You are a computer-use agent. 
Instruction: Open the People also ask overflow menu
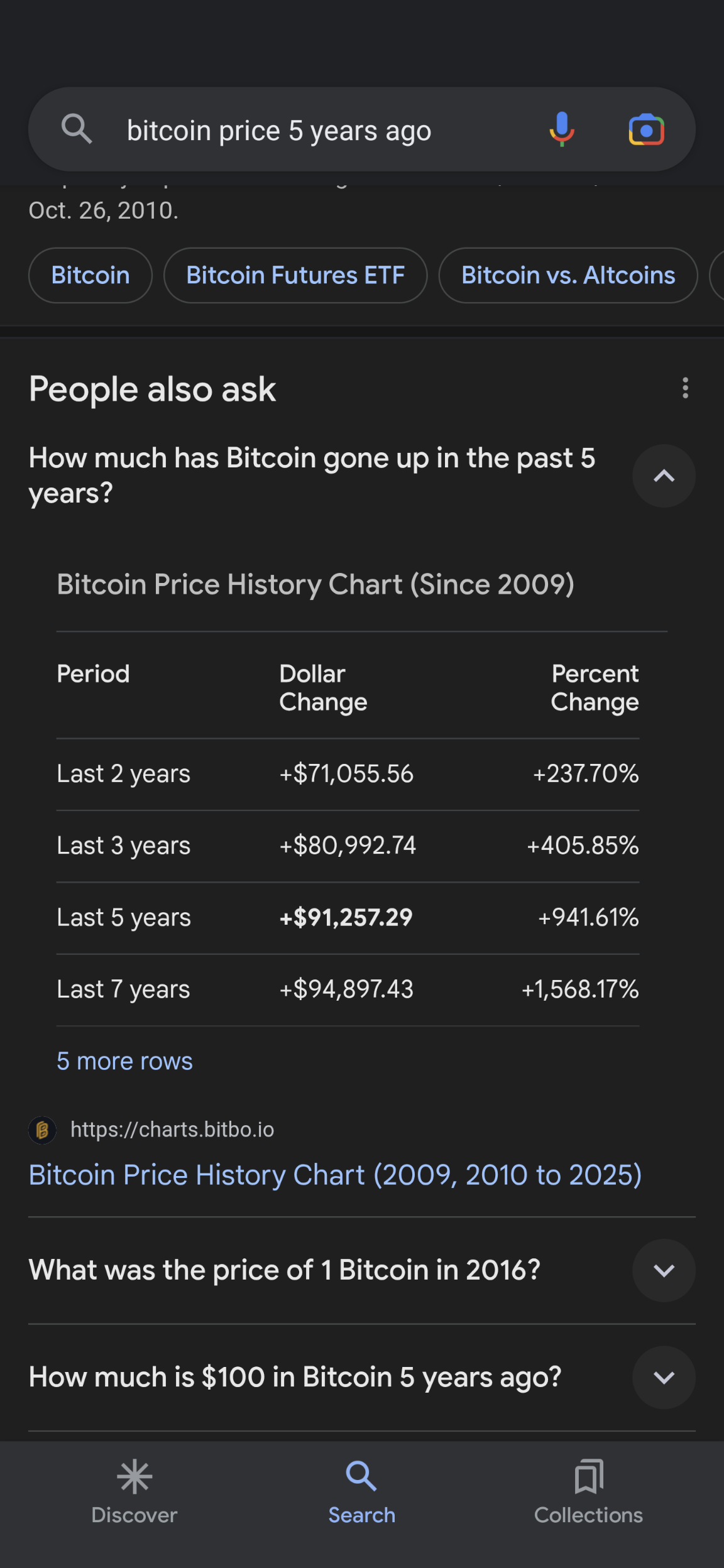click(685, 388)
